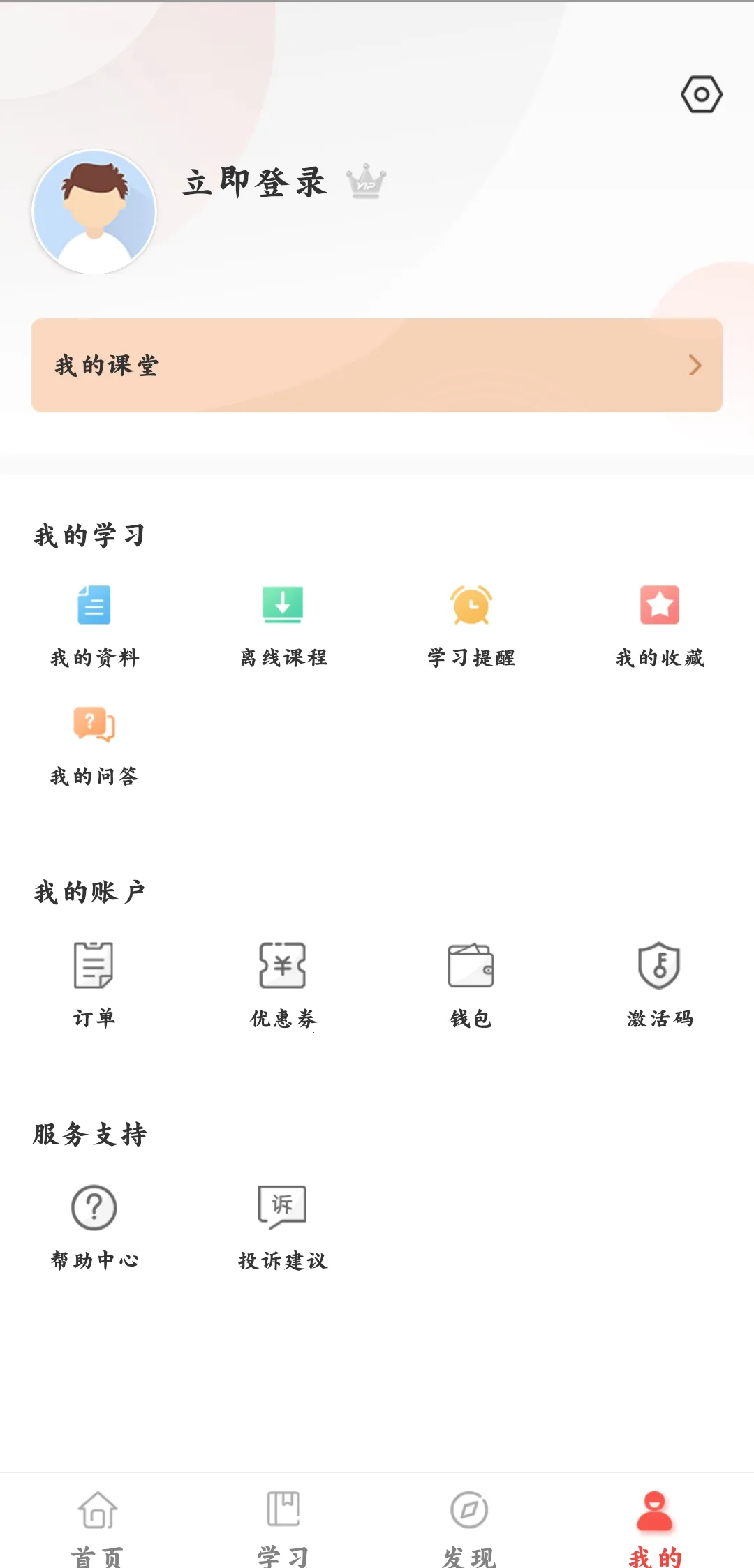
Task: Expand 我的课堂 via its chevron arrow
Action: click(x=693, y=366)
